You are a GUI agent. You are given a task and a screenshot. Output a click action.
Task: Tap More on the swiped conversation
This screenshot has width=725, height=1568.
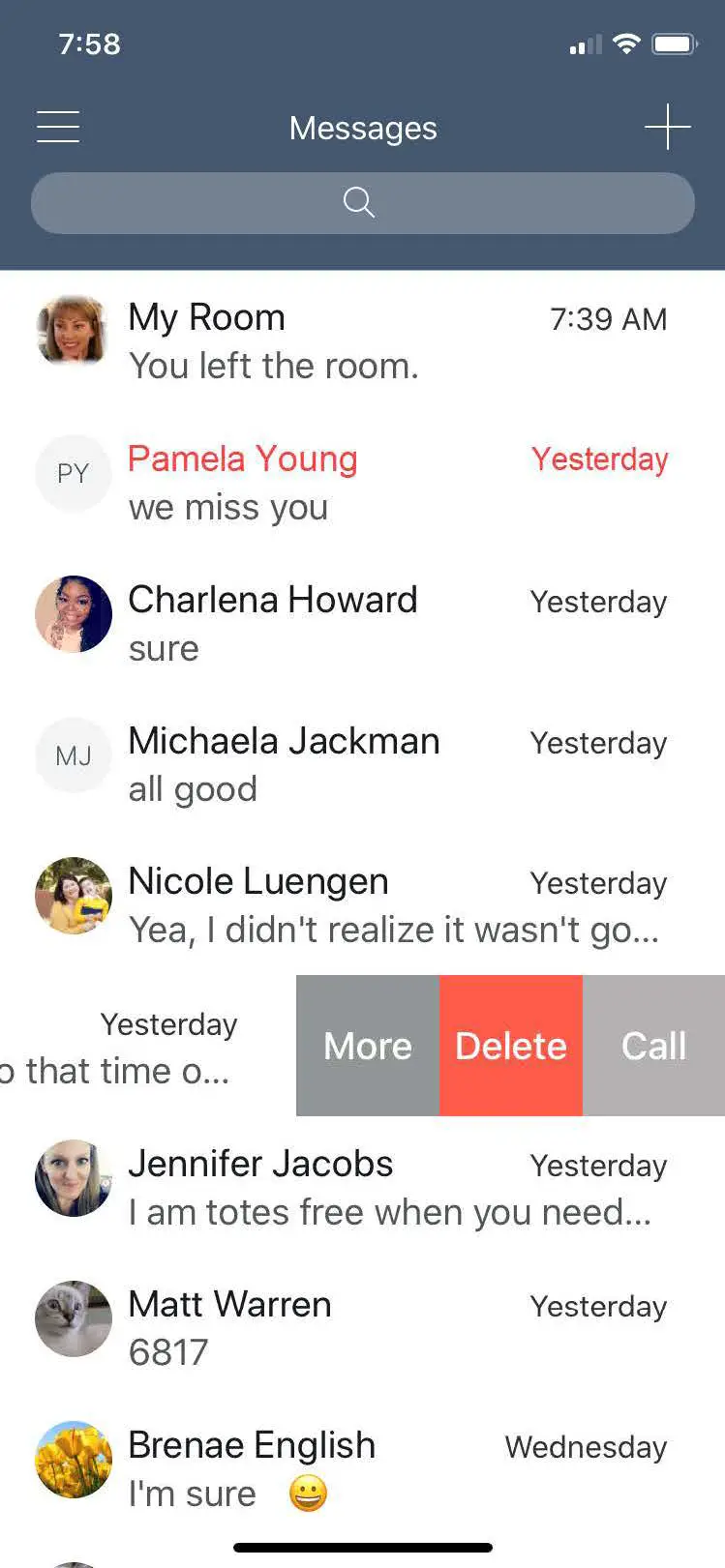368,1046
